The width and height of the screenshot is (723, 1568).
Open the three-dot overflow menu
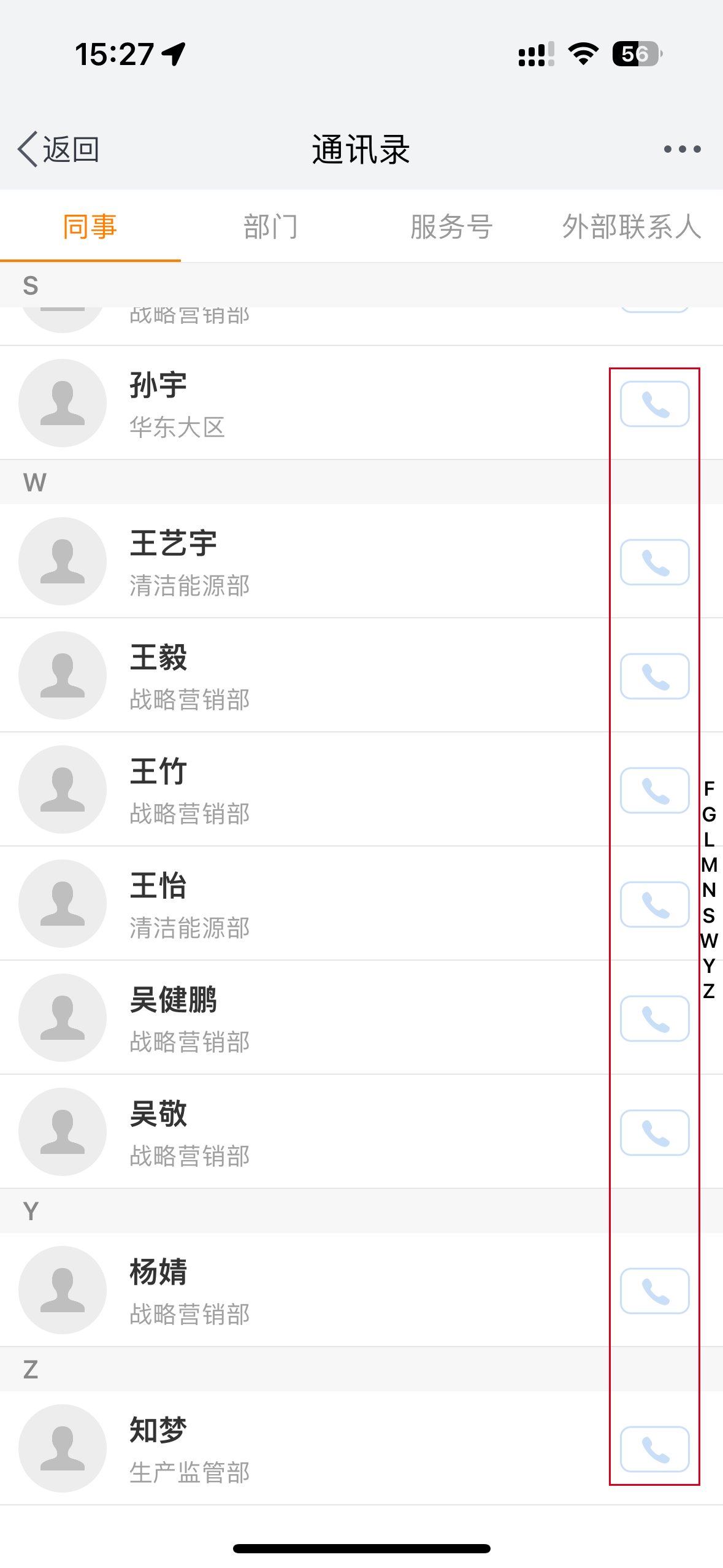pos(682,149)
